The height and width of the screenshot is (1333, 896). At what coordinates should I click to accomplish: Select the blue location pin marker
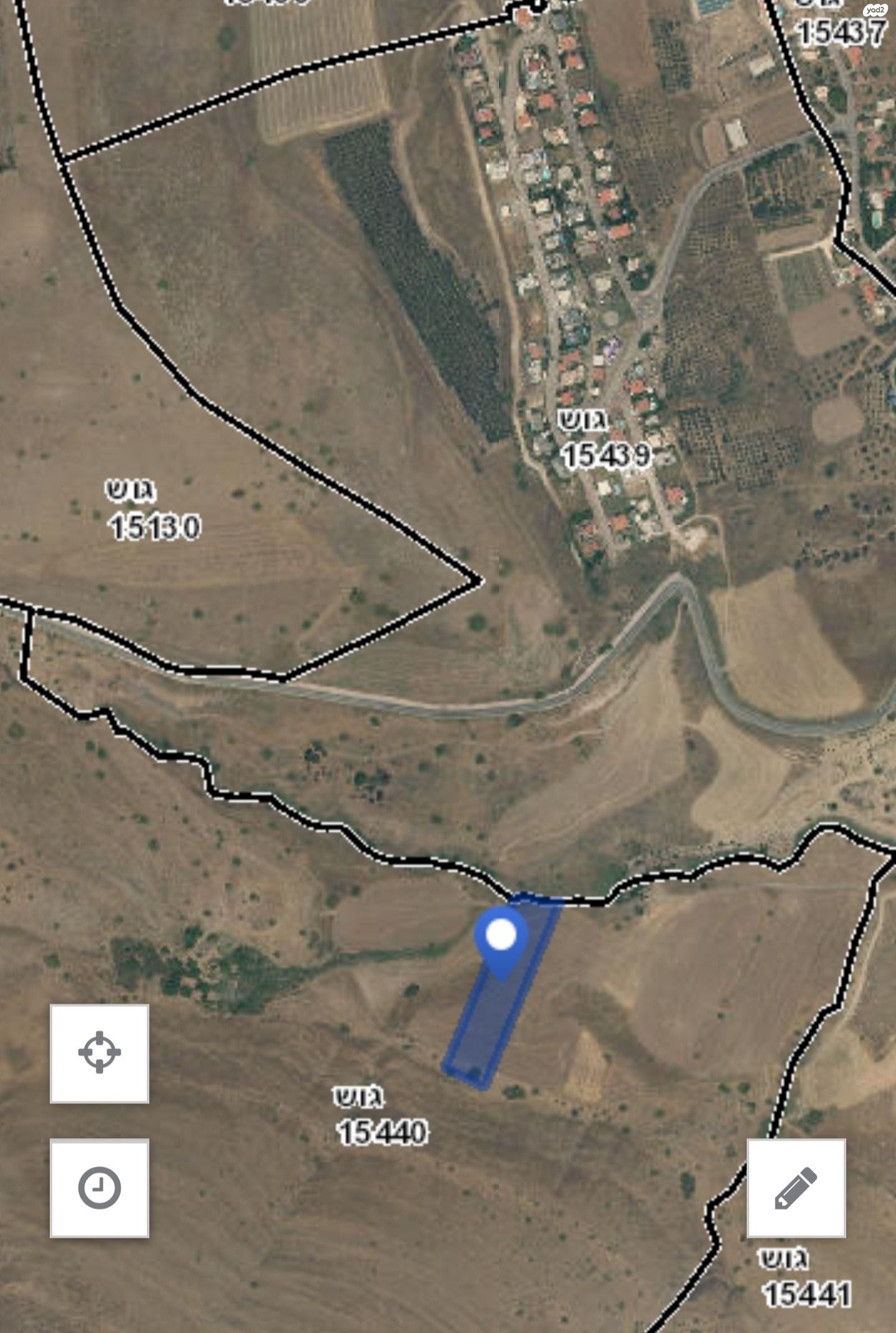[x=502, y=940]
